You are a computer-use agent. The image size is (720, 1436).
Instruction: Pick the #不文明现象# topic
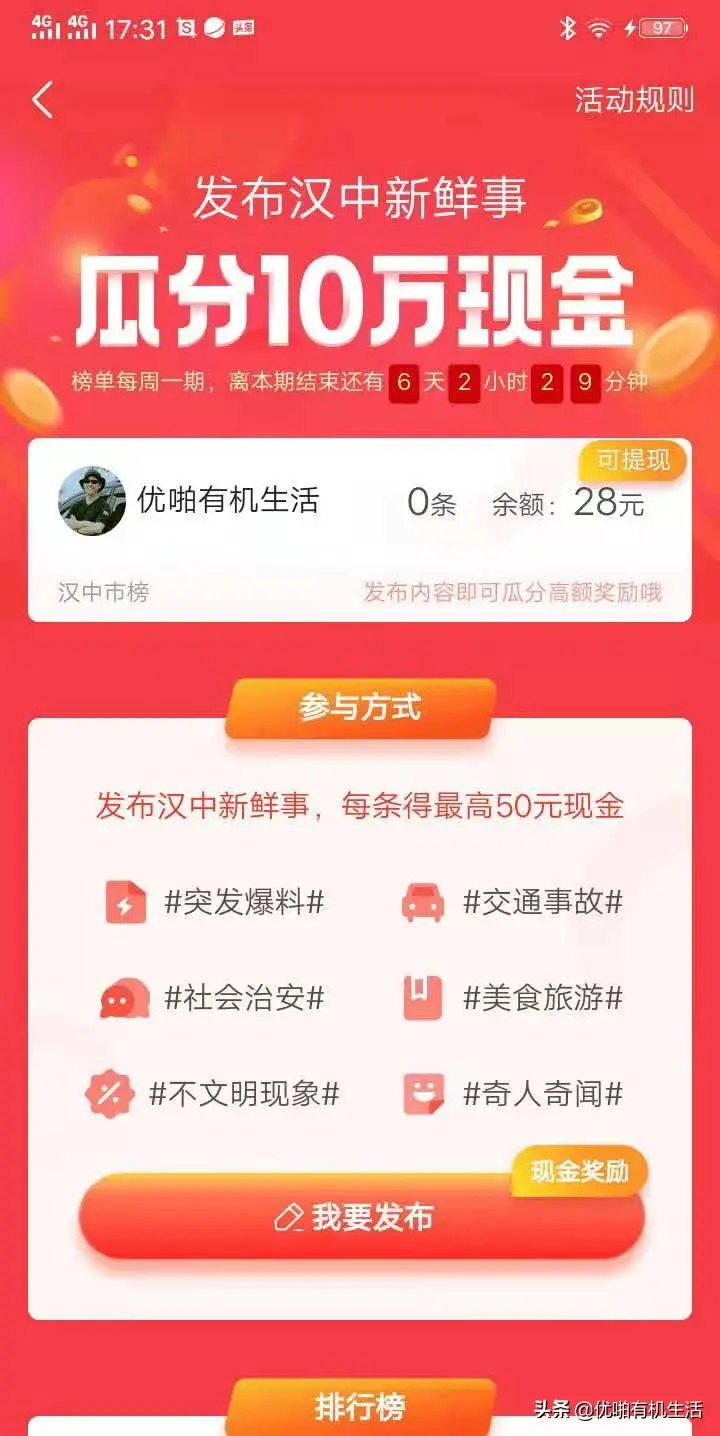click(x=244, y=1093)
